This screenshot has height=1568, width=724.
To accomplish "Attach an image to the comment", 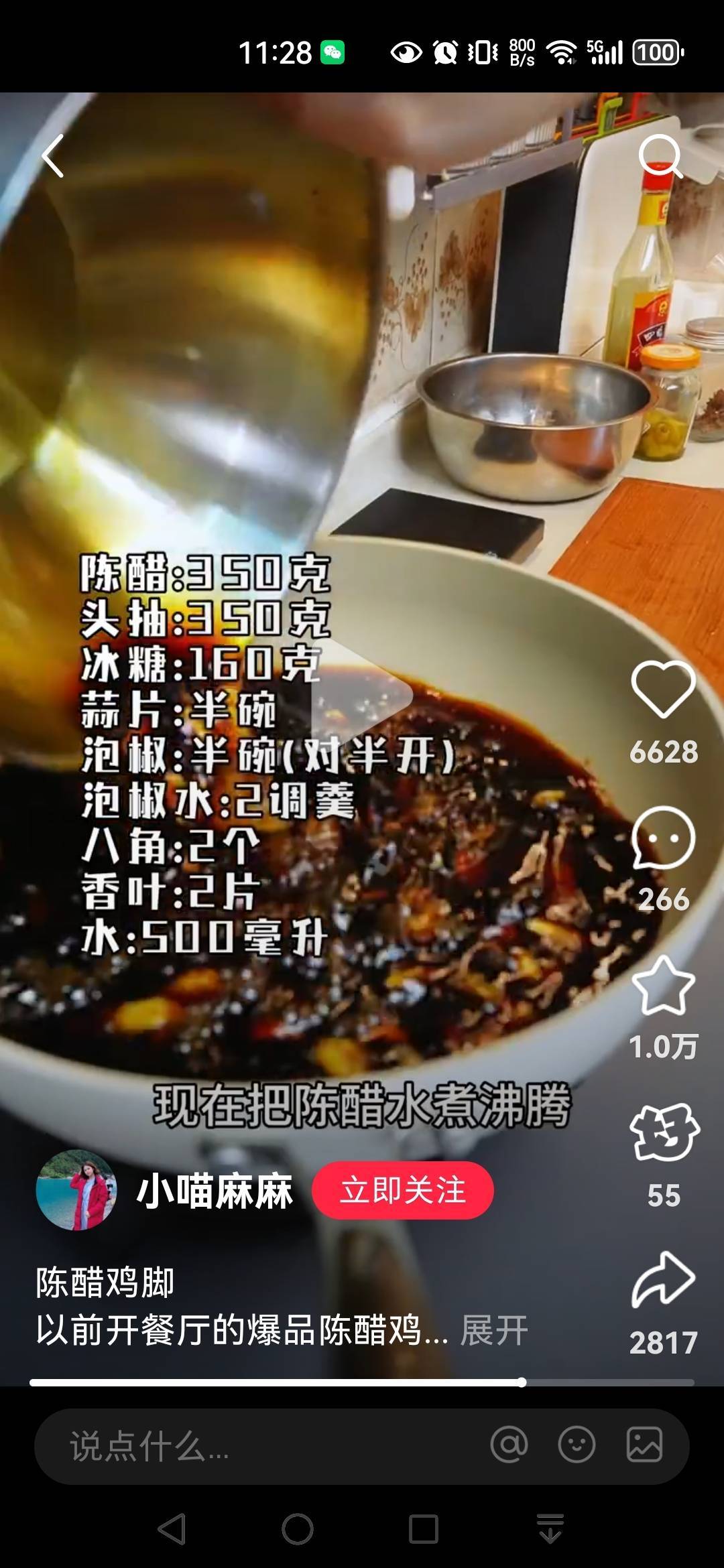I will point(644,1445).
